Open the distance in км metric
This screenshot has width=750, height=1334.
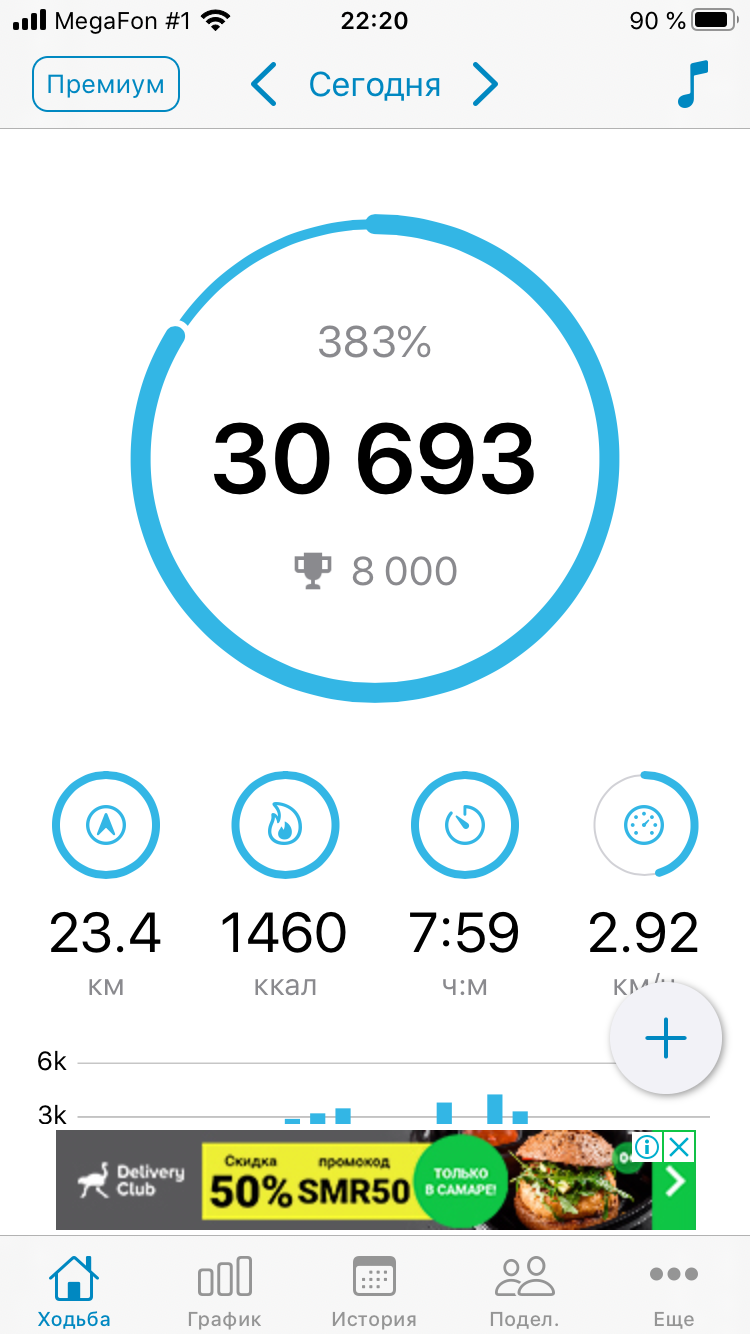(105, 825)
